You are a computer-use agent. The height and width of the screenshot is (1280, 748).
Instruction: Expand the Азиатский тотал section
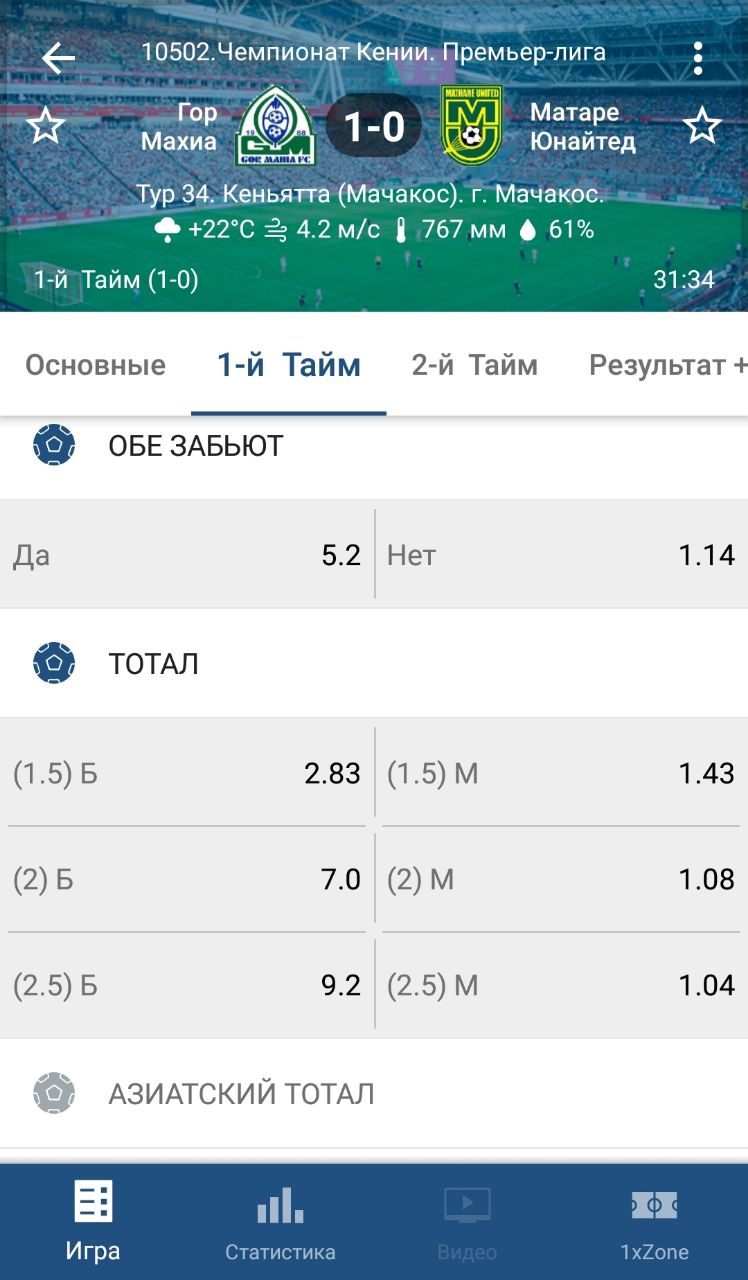click(374, 1093)
